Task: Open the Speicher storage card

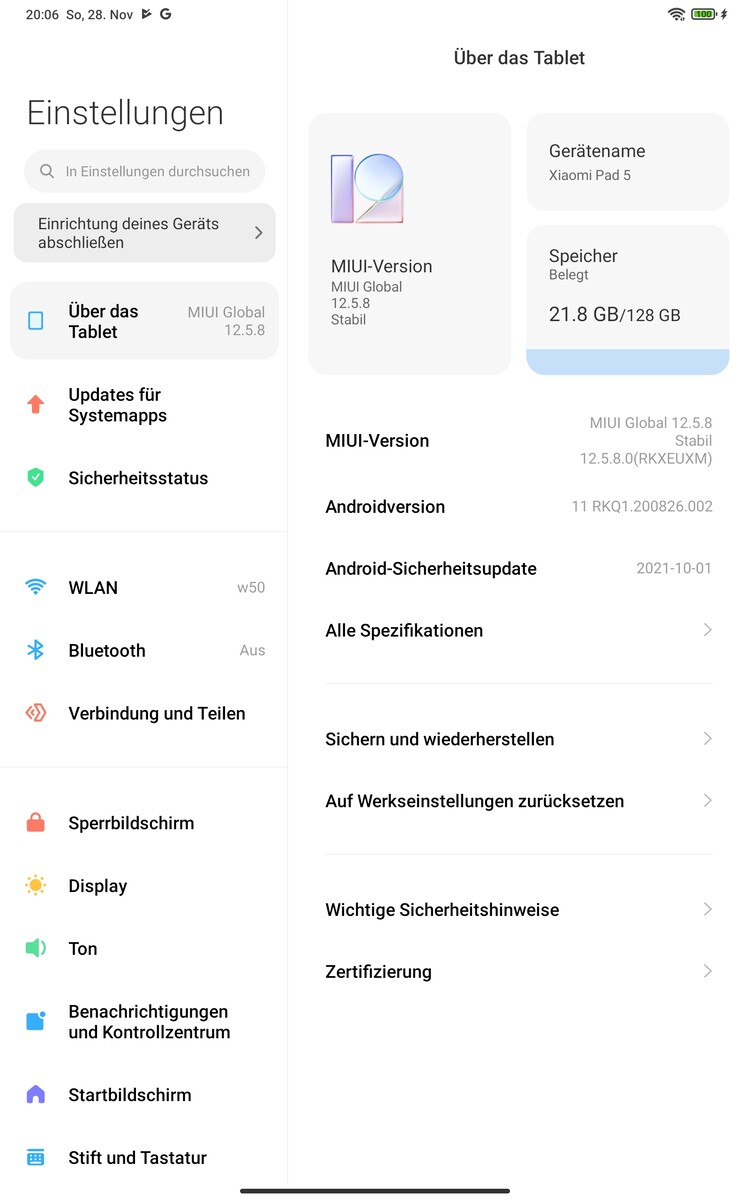Action: (x=628, y=300)
